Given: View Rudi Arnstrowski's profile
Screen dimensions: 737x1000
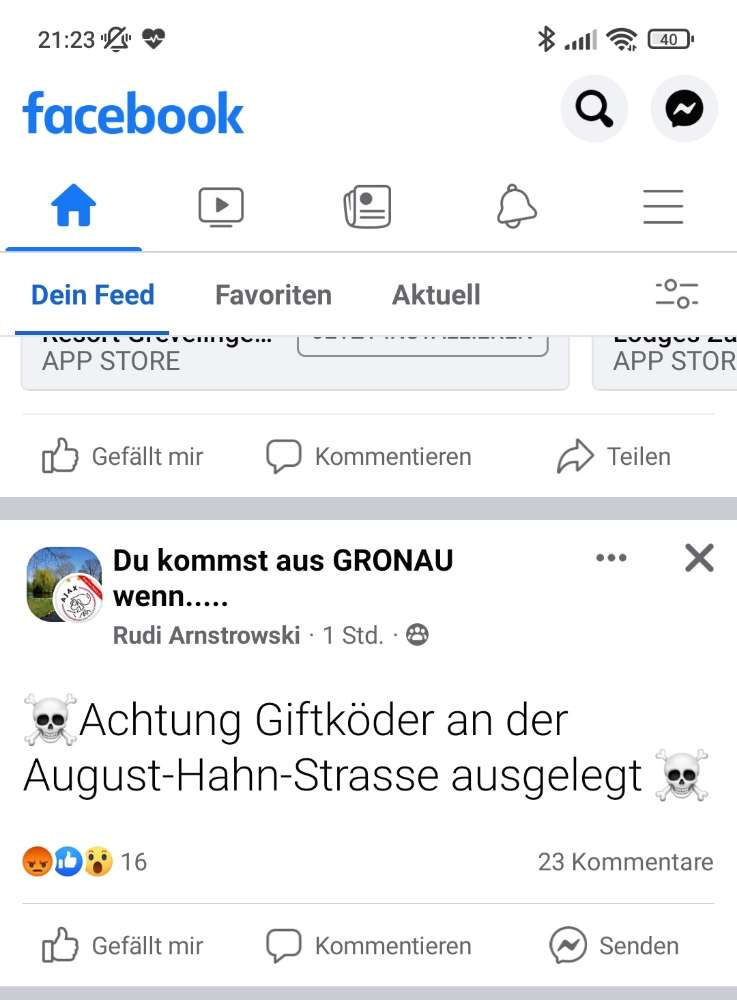Looking at the screenshot, I should click(205, 635).
